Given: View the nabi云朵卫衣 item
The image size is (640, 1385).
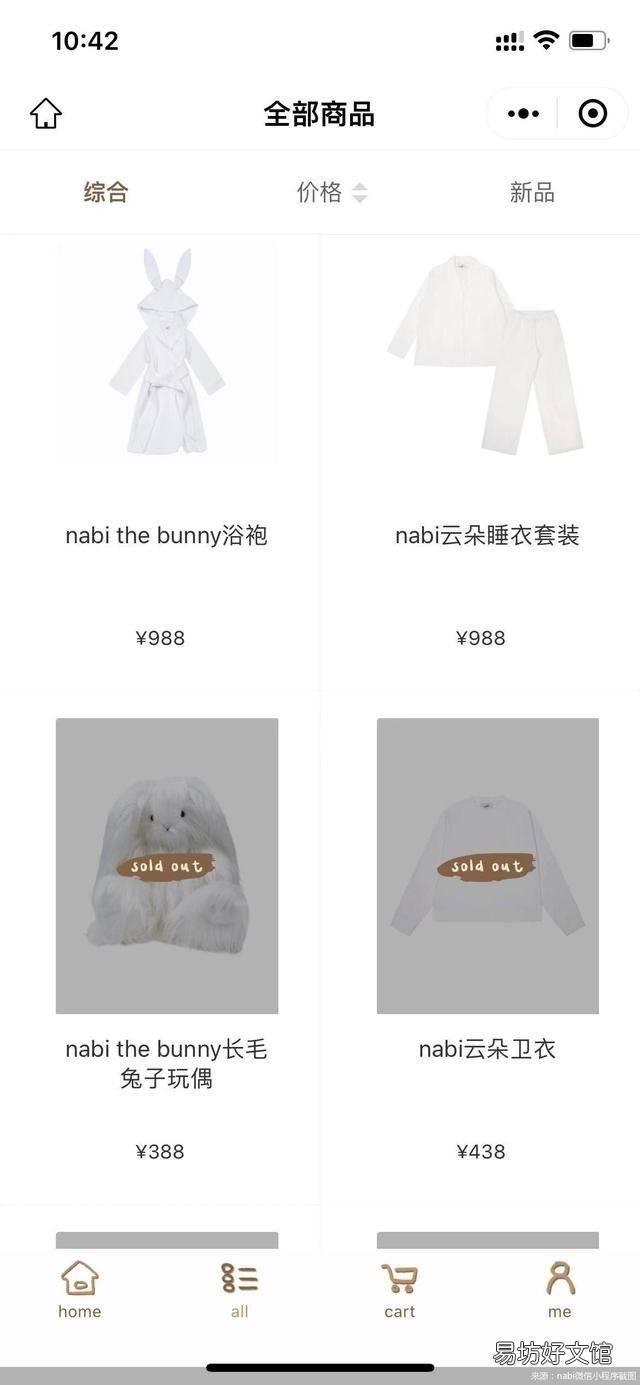Looking at the screenshot, I should pyautogui.click(x=487, y=866).
